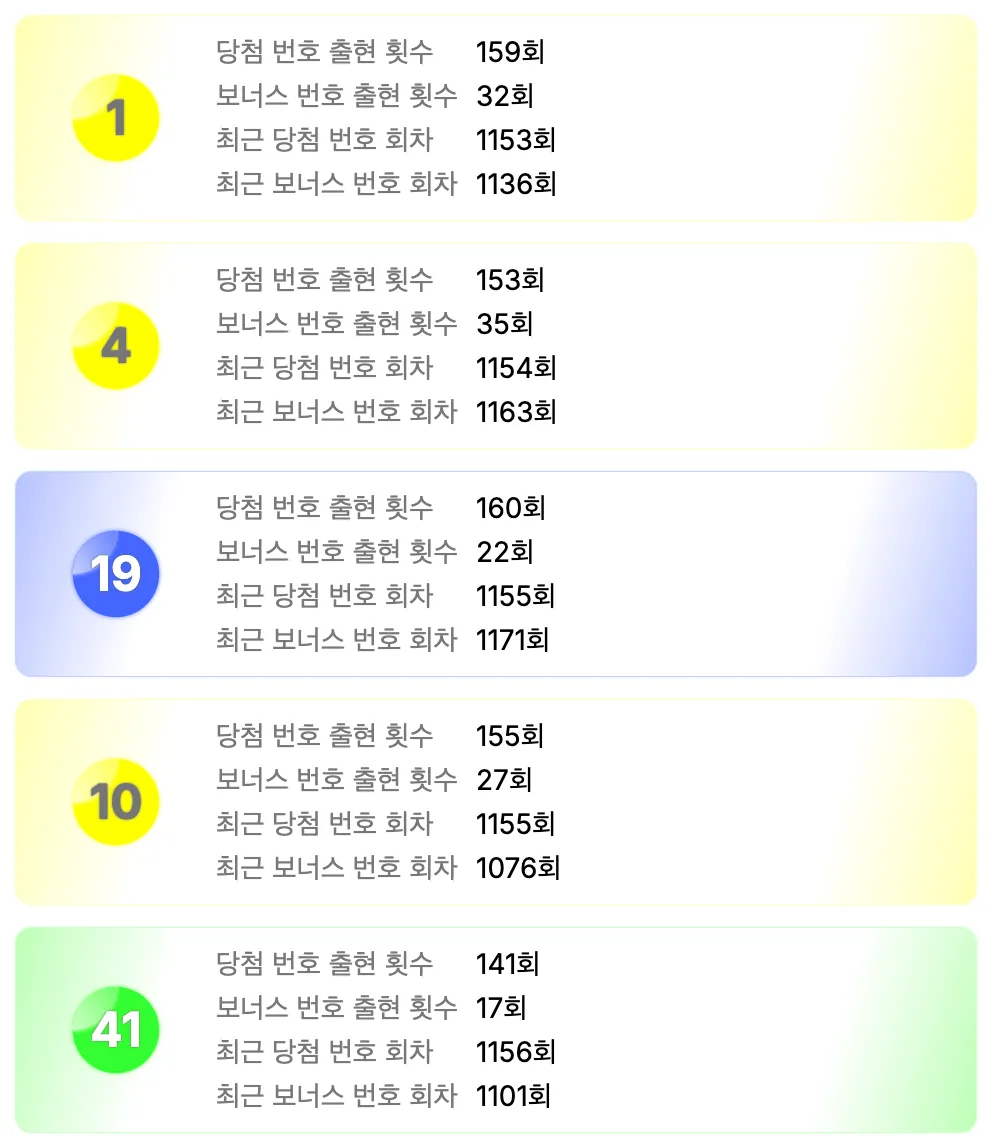The image size is (992, 1148).
Task: Click the 1076회 value in number 10's card
Action: [517, 868]
